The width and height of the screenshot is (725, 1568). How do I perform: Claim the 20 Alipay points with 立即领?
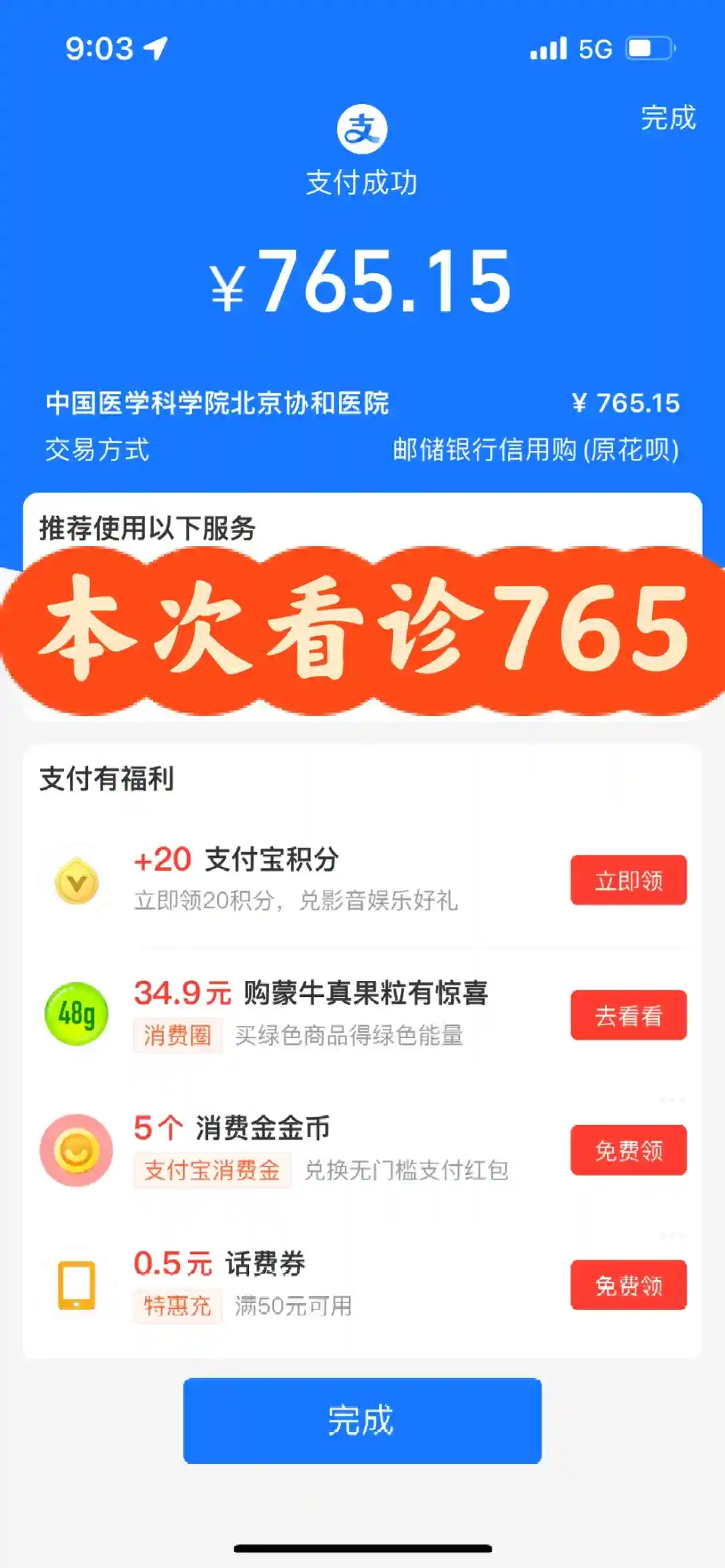pos(628,880)
